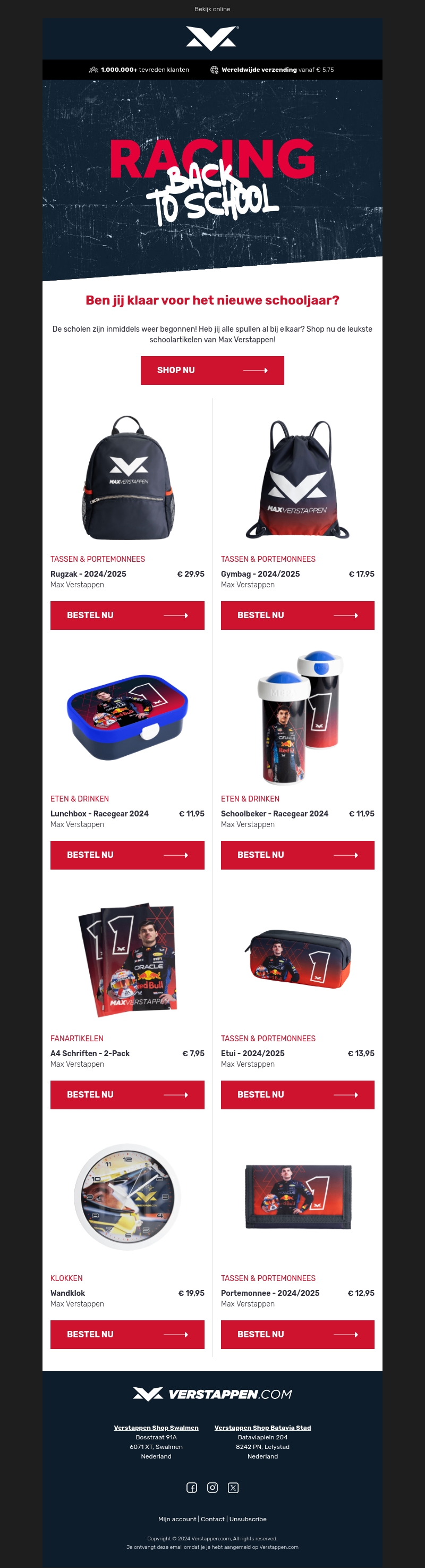
Task: Open the Wandklok clock product image
Action: click(x=127, y=1196)
